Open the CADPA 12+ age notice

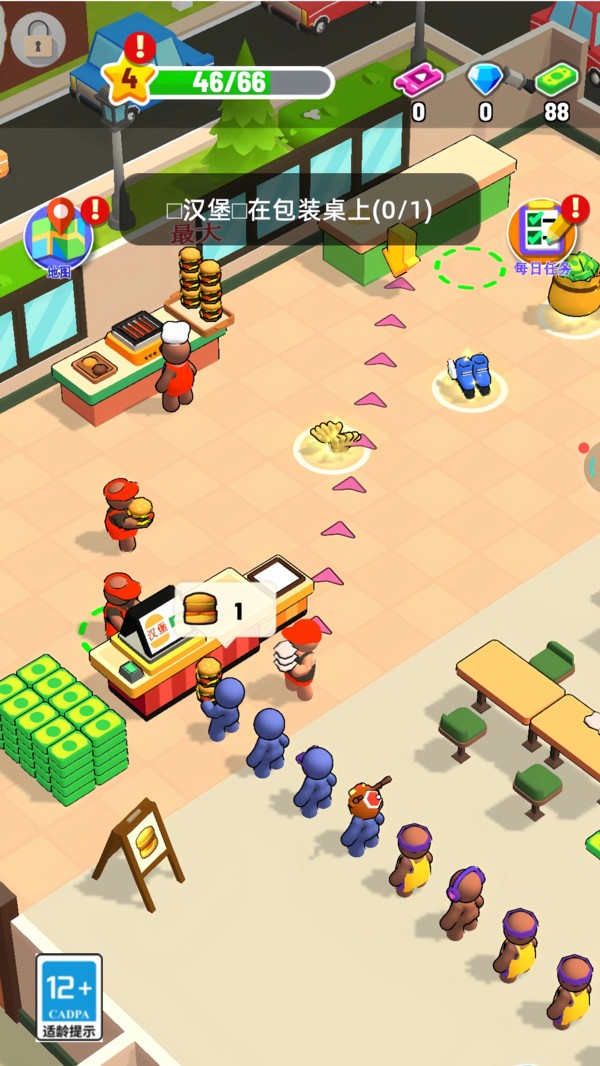click(x=69, y=997)
